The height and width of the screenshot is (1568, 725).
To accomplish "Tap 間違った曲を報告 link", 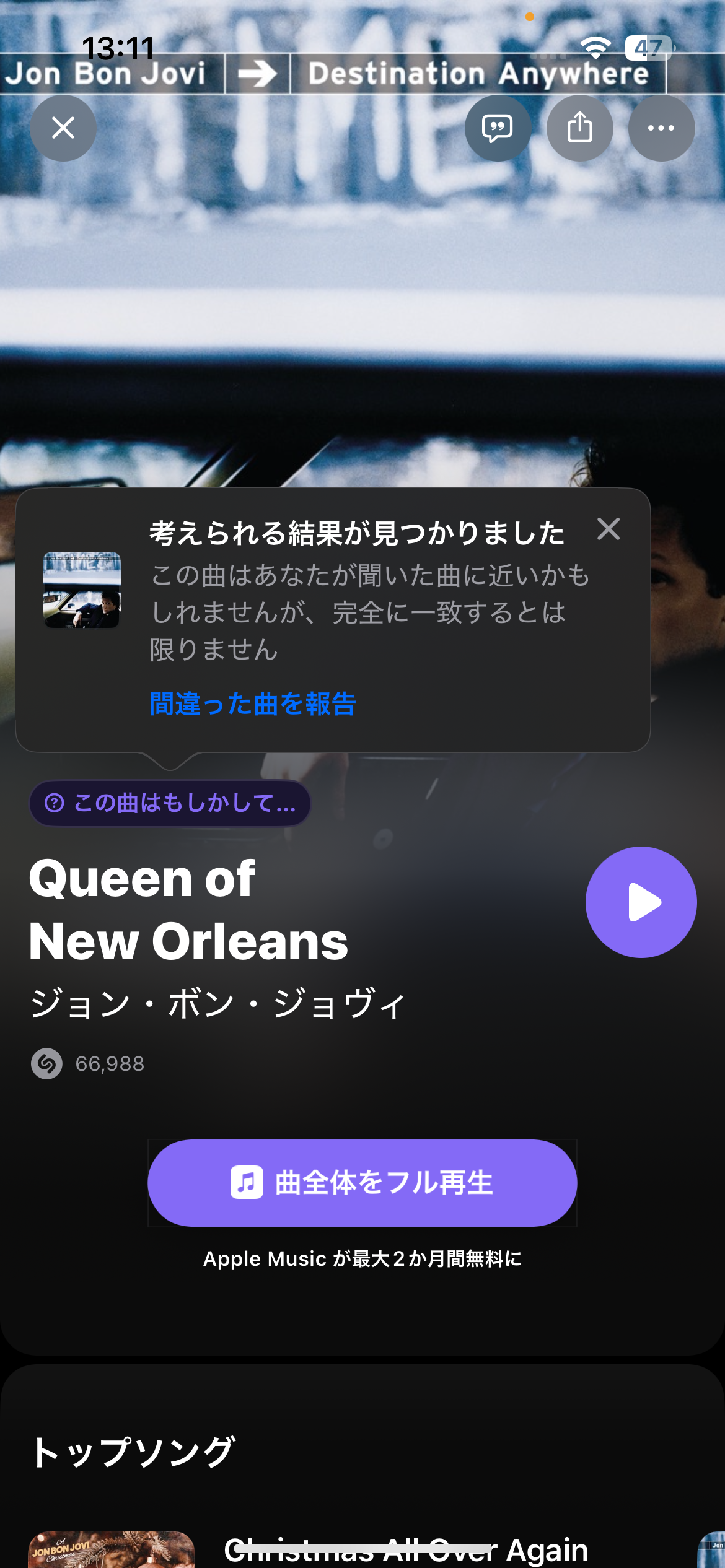I will tap(253, 704).
